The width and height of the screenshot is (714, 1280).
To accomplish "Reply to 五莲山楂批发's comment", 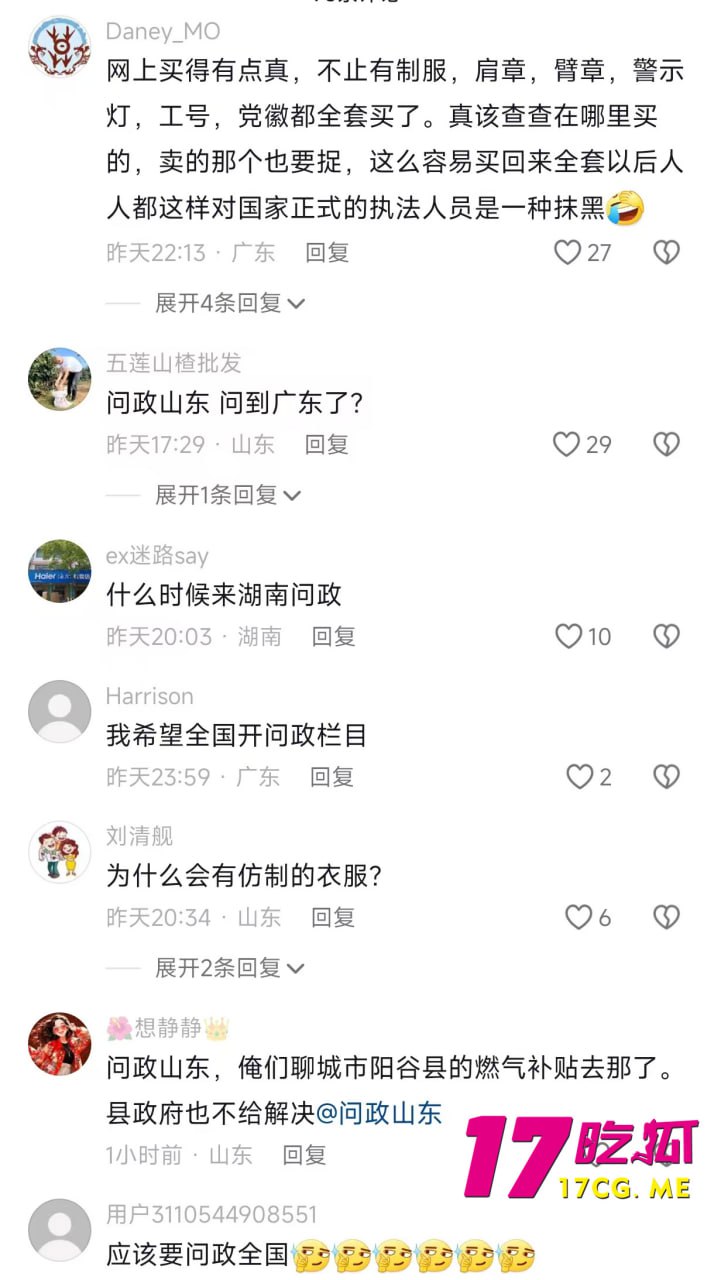I will 327,444.
